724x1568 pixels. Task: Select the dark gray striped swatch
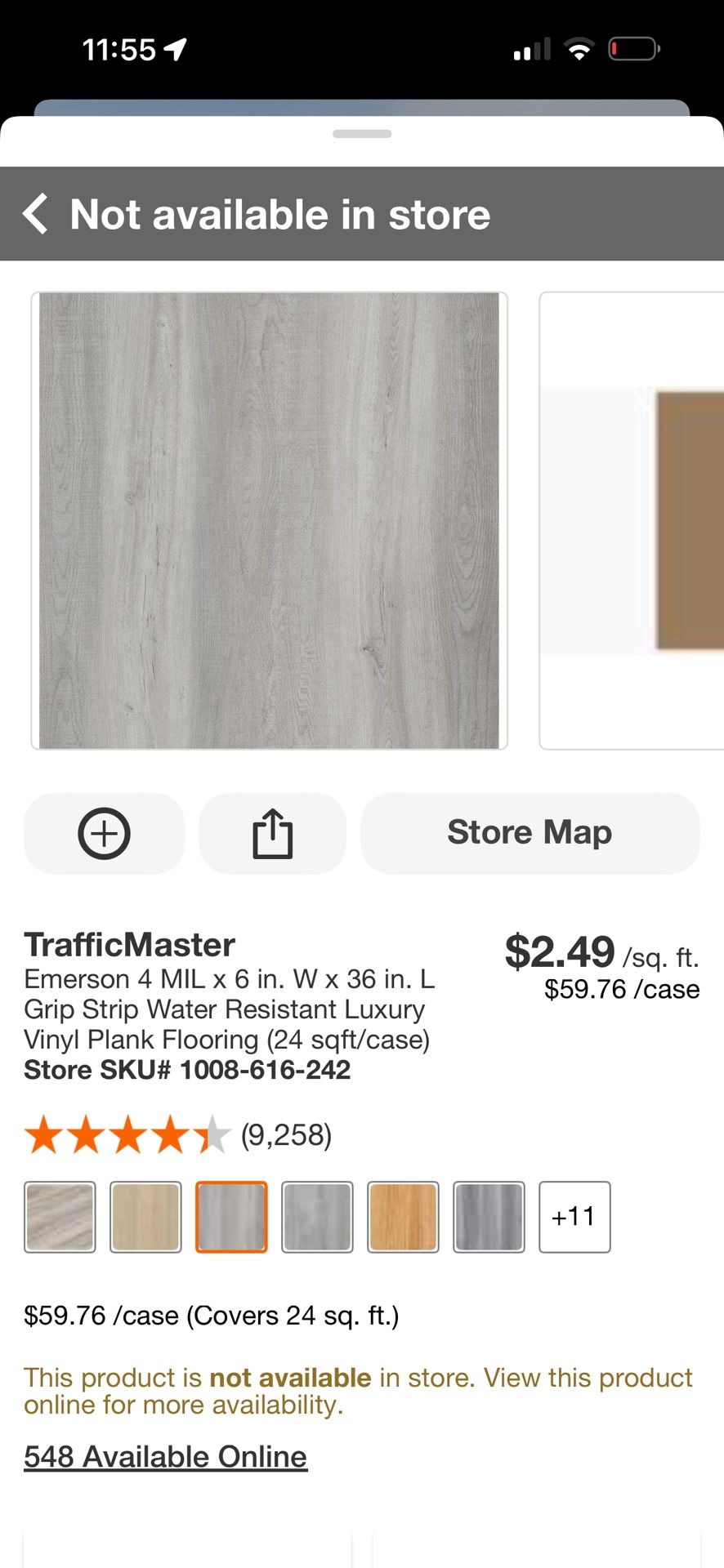(489, 1217)
